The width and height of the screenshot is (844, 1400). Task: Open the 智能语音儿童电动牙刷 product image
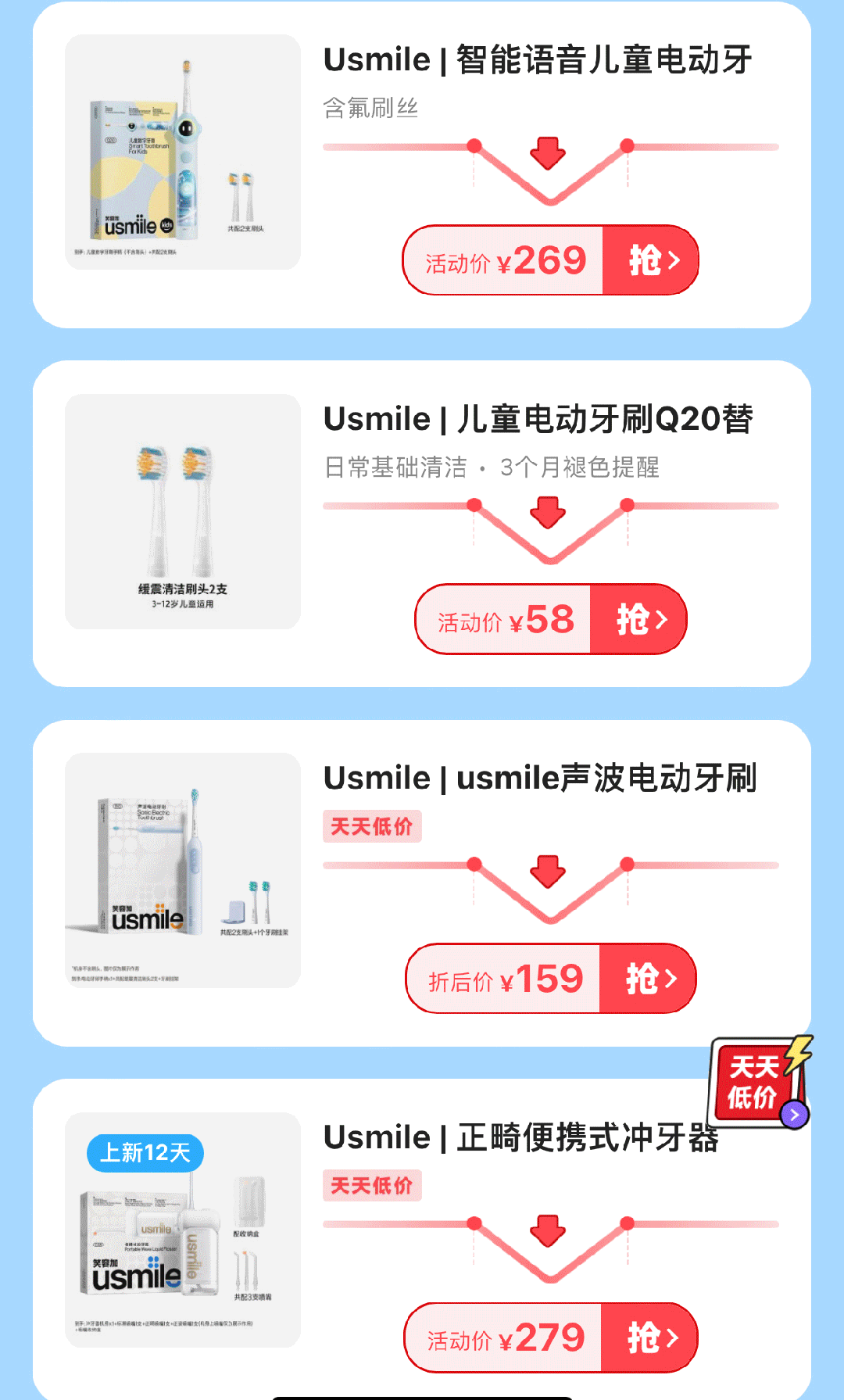tap(183, 152)
